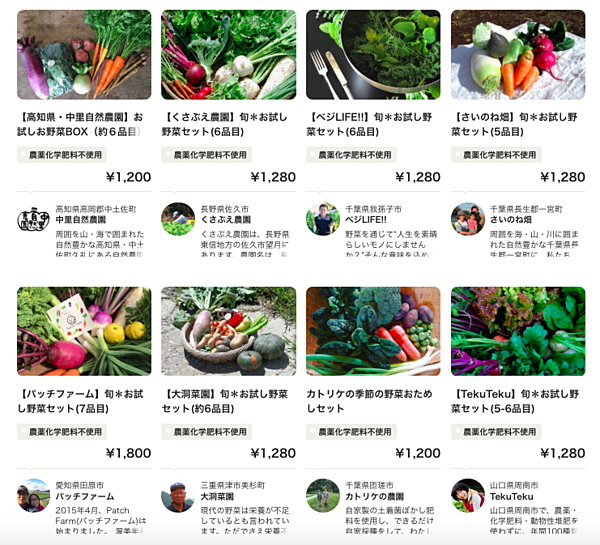
Task: Open the TekuTeku 旬お試し野菜セット card
Action: click(x=518, y=331)
